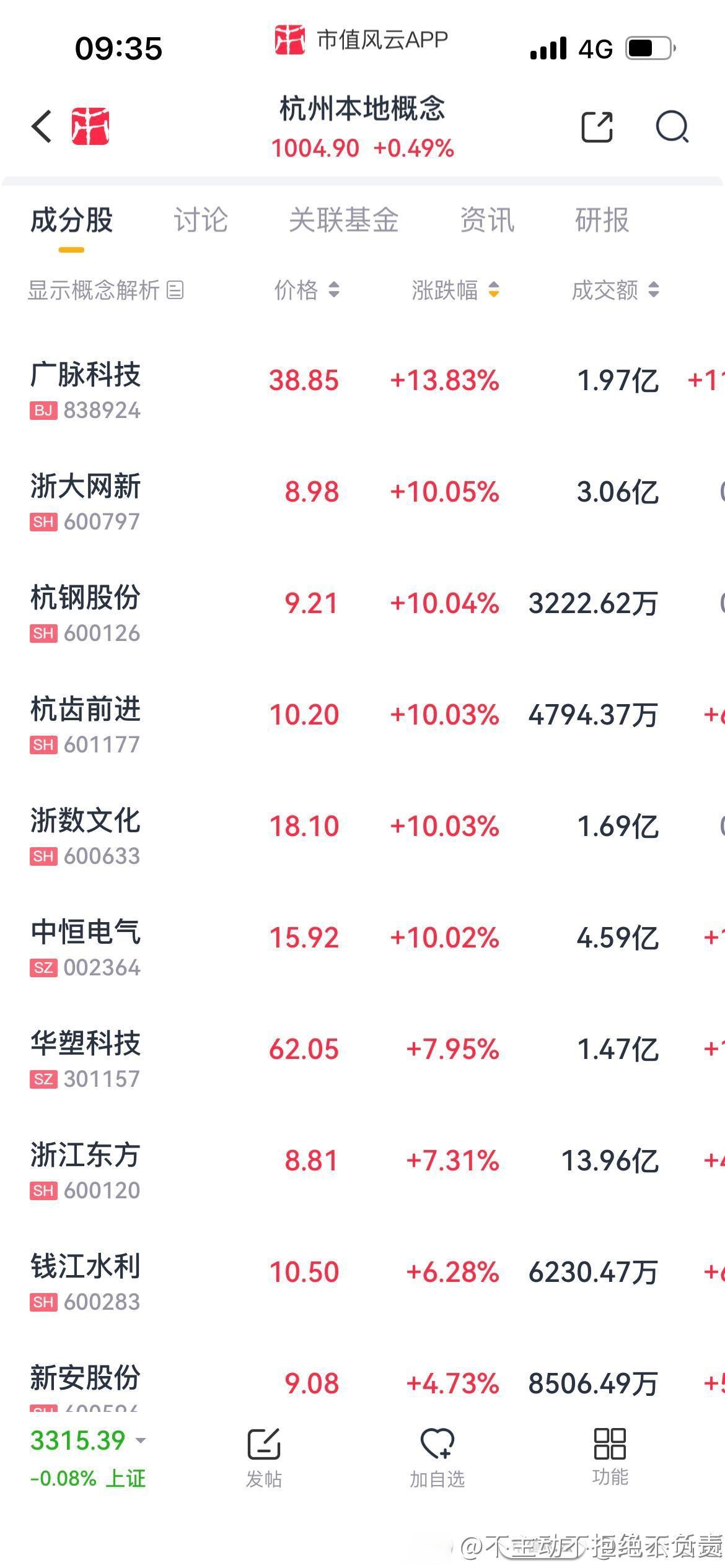Tap 显示概念解析 to show concept analysis
Screen dimensions: 725x1568
click(x=93, y=290)
